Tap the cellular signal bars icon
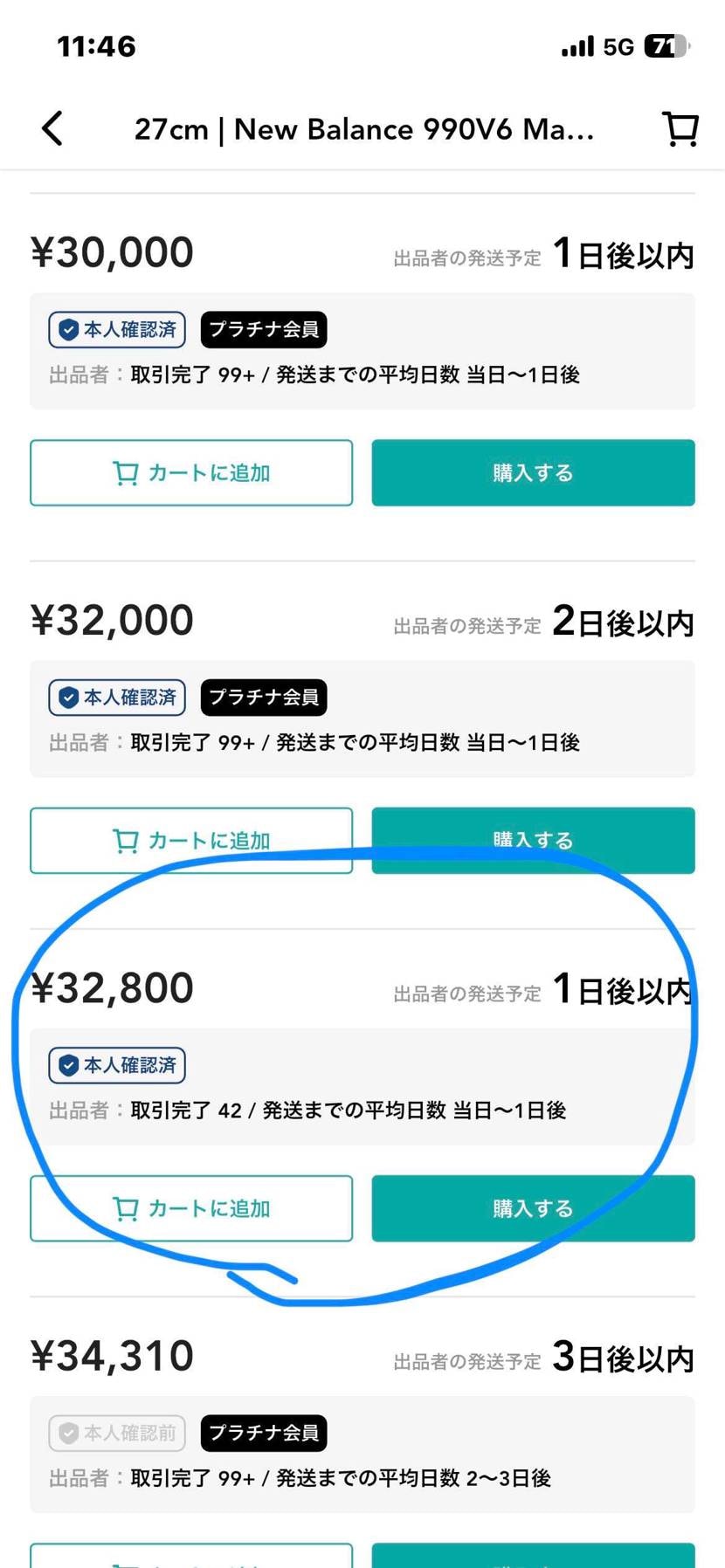The width and height of the screenshot is (725, 1568). click(x=577, y=45)
